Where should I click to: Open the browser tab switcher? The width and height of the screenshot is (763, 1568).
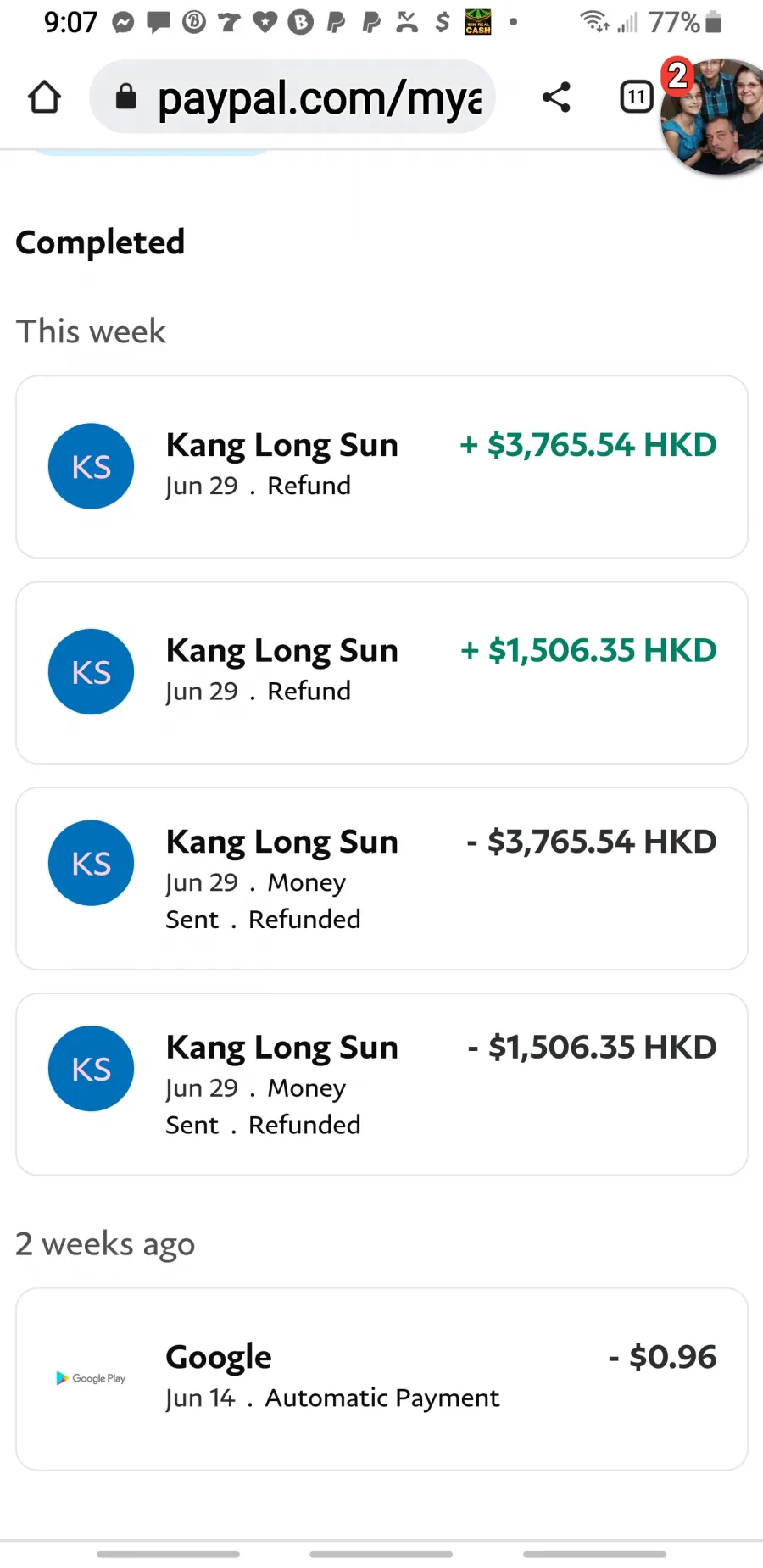(x=637, y=97)
